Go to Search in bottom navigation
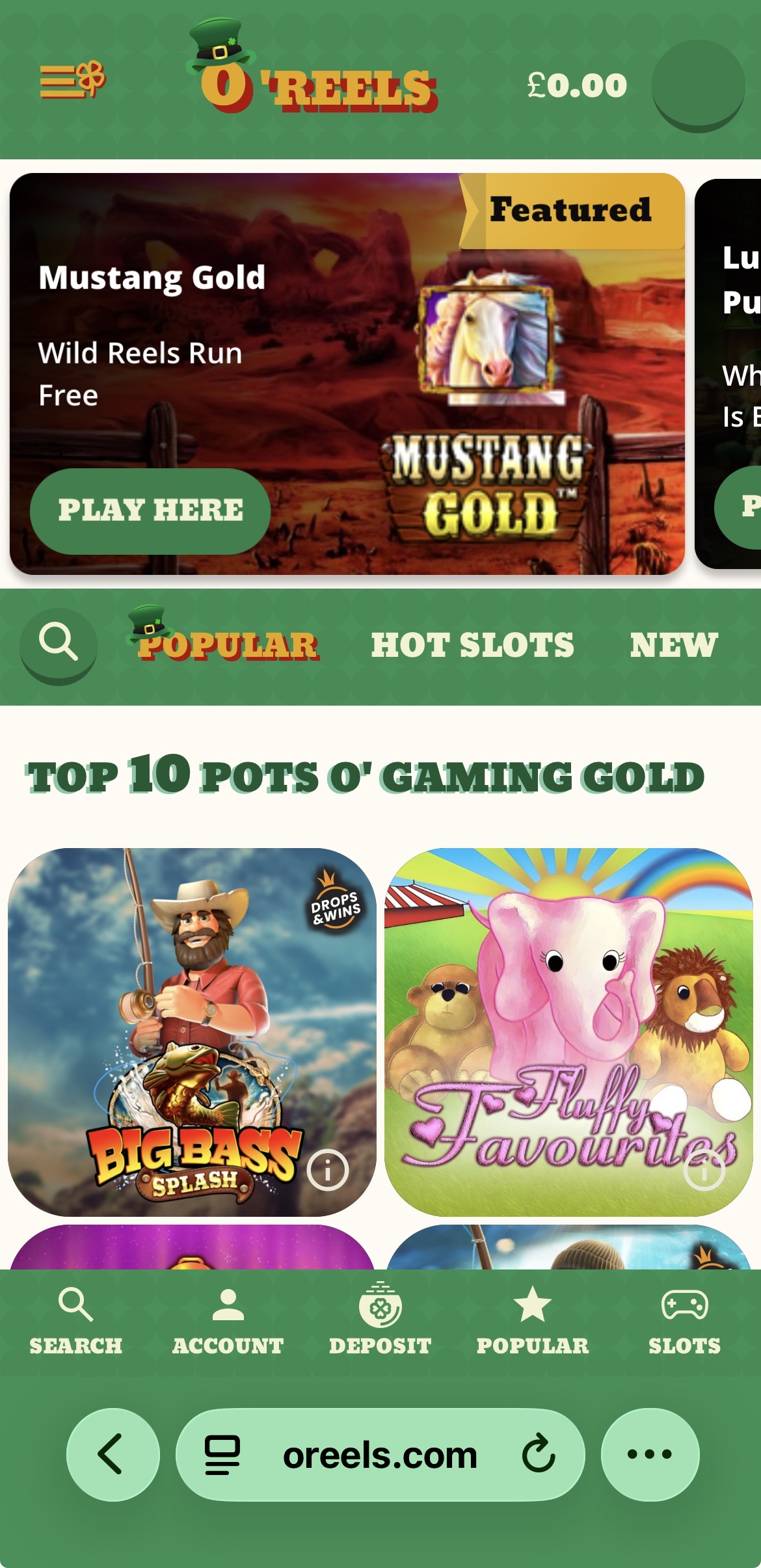Image resolution: width=761 pixels, height=1568 pixels. coord(75,1320)
